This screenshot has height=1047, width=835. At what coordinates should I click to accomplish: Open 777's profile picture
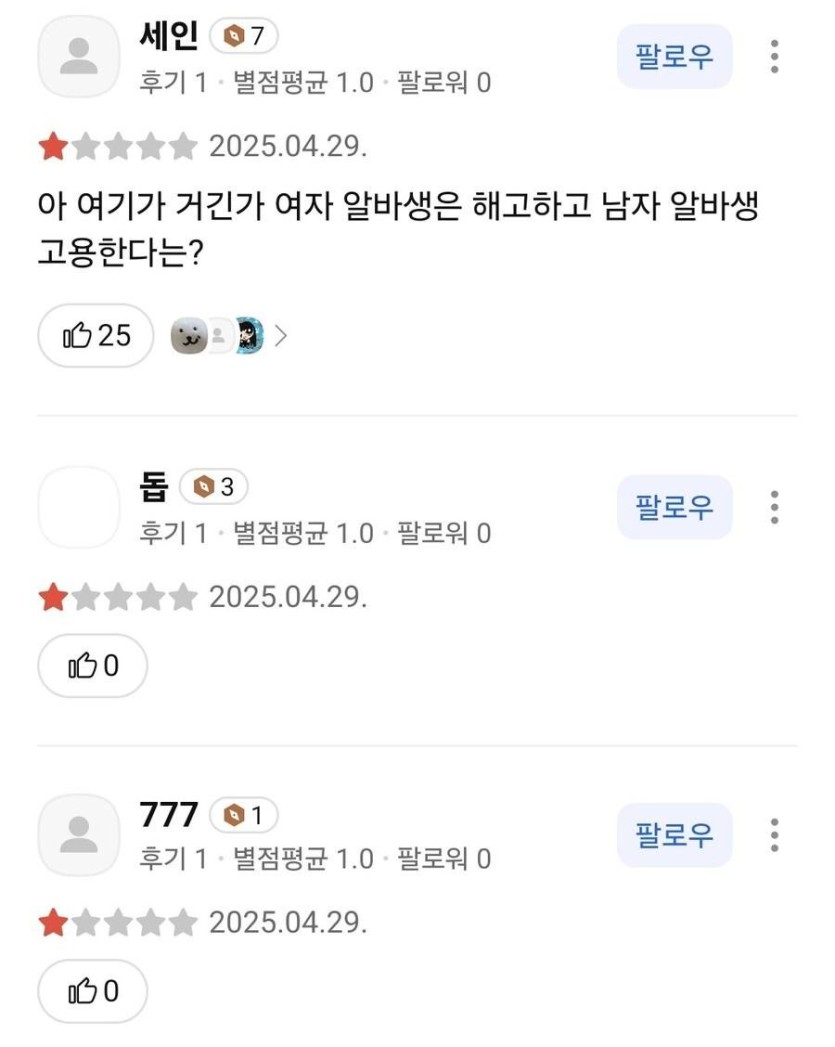click(78, 834)
